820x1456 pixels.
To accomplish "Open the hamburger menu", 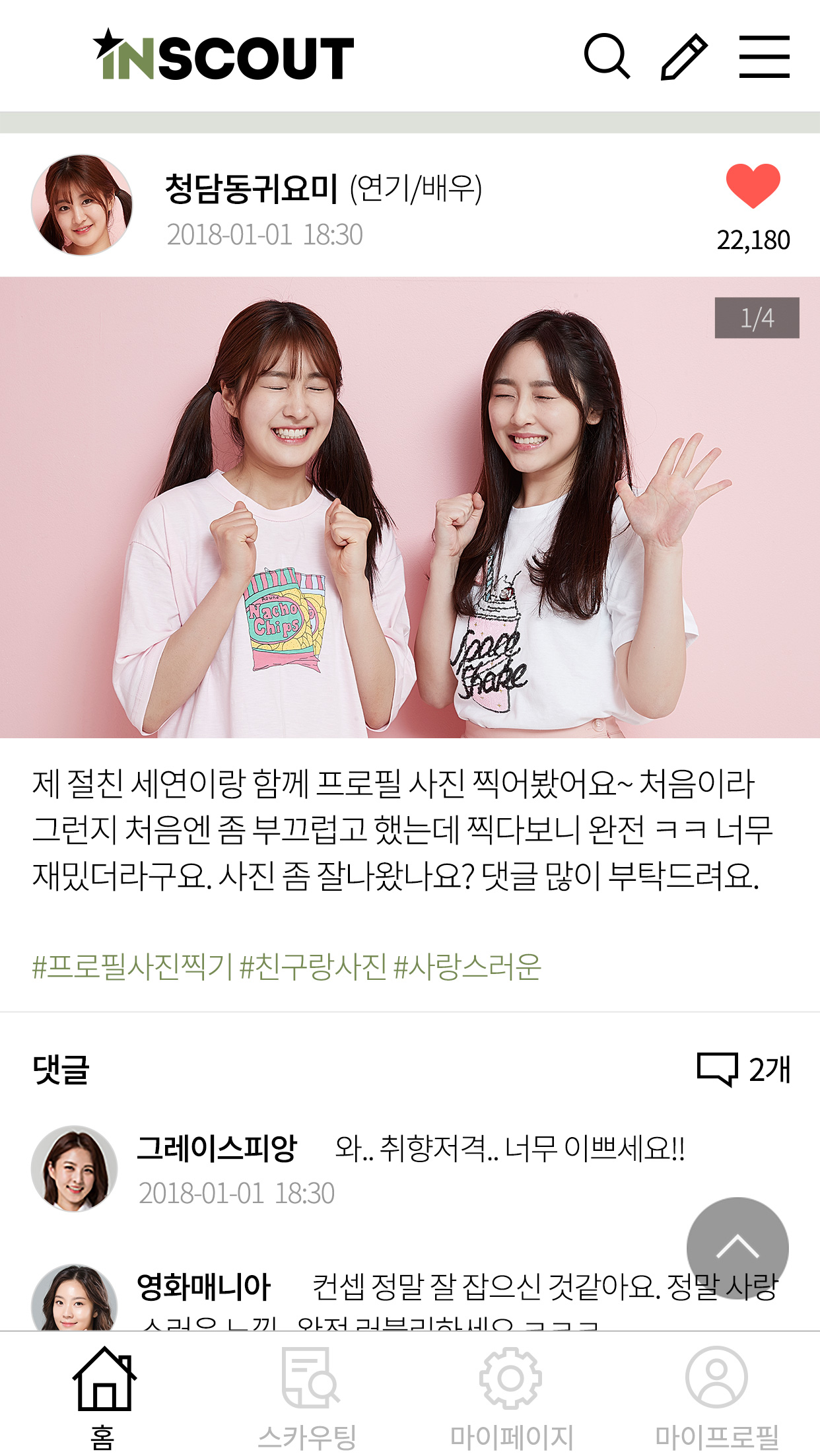I will [x=764, y=57].
